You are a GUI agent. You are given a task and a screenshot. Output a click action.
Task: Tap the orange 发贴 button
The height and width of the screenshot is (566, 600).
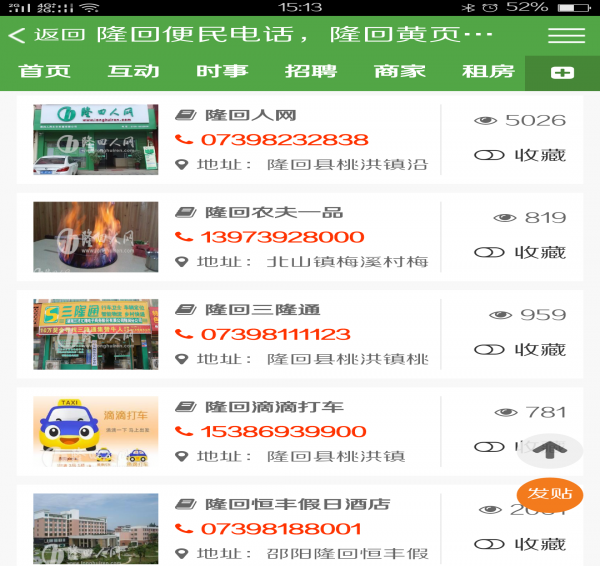549,493
